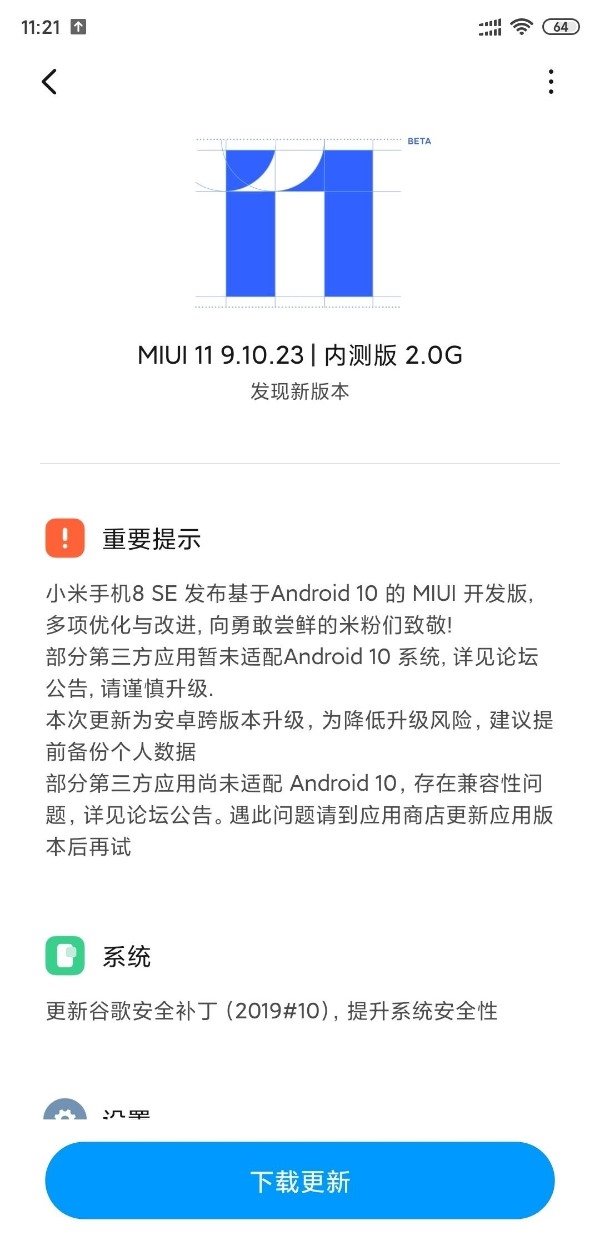Tap the 下载更新 download button
Image resolution: width=600 pixels, height=1246 pixels.
tap(300, 1181)
